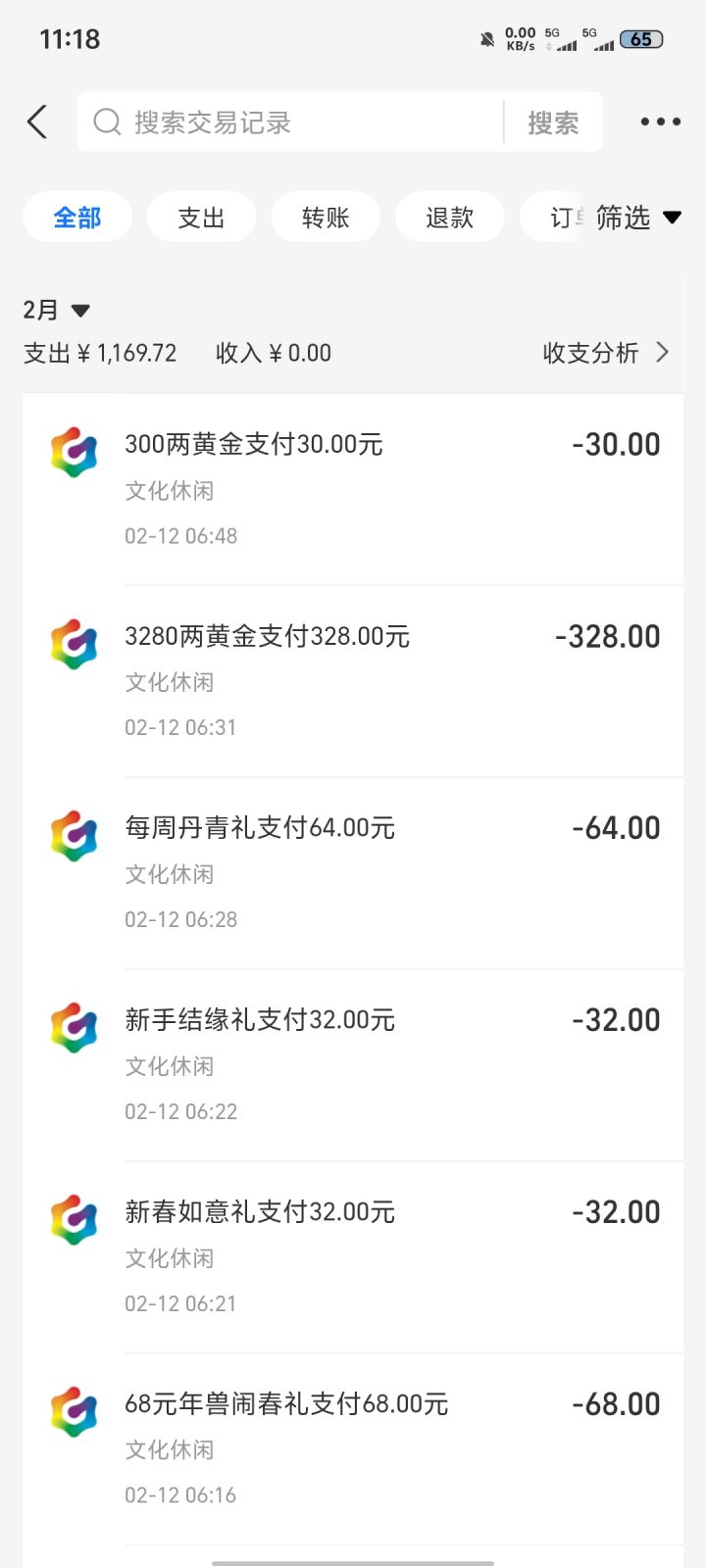Tap the magnifier icon inside the search bar

coord(106,122)
